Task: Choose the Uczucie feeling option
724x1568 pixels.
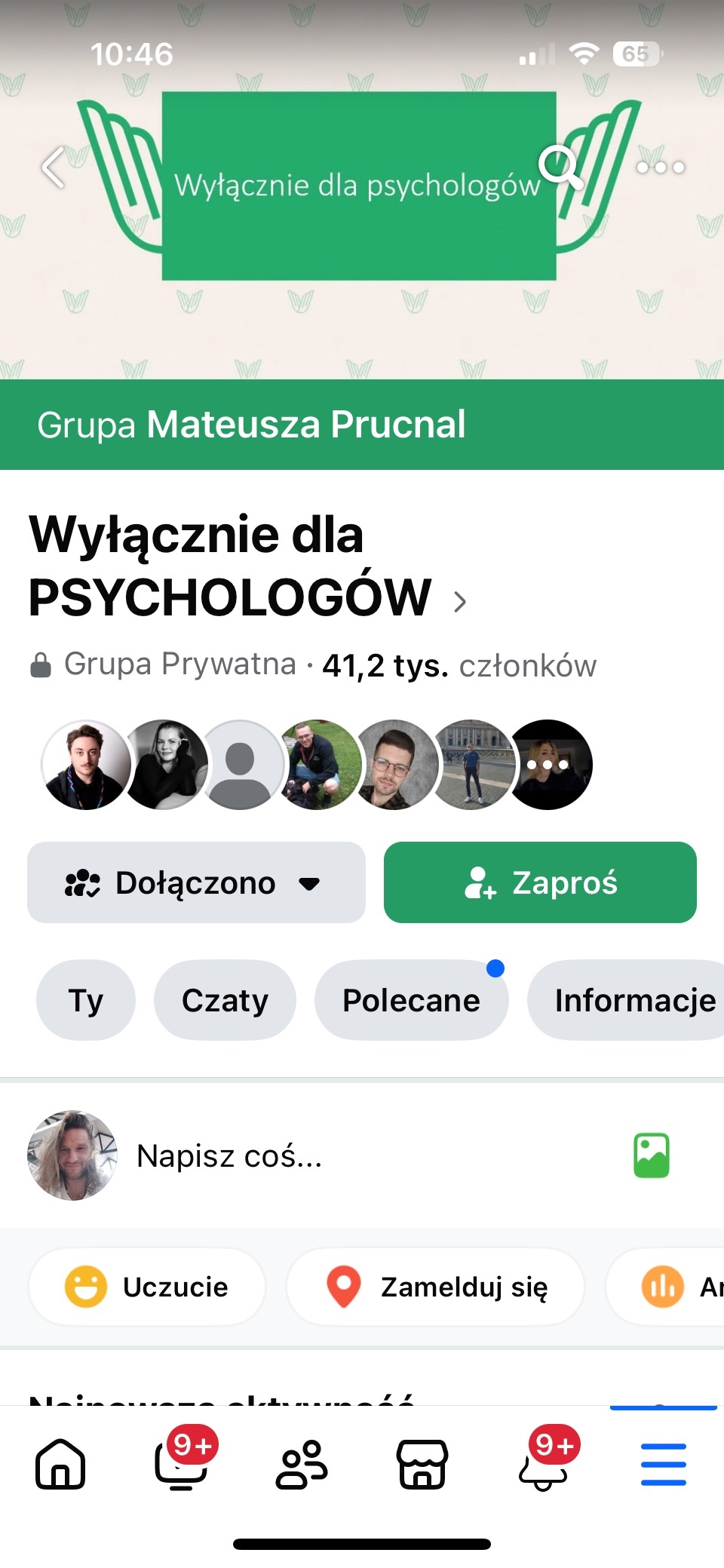Action: [x=147, y=1287]
